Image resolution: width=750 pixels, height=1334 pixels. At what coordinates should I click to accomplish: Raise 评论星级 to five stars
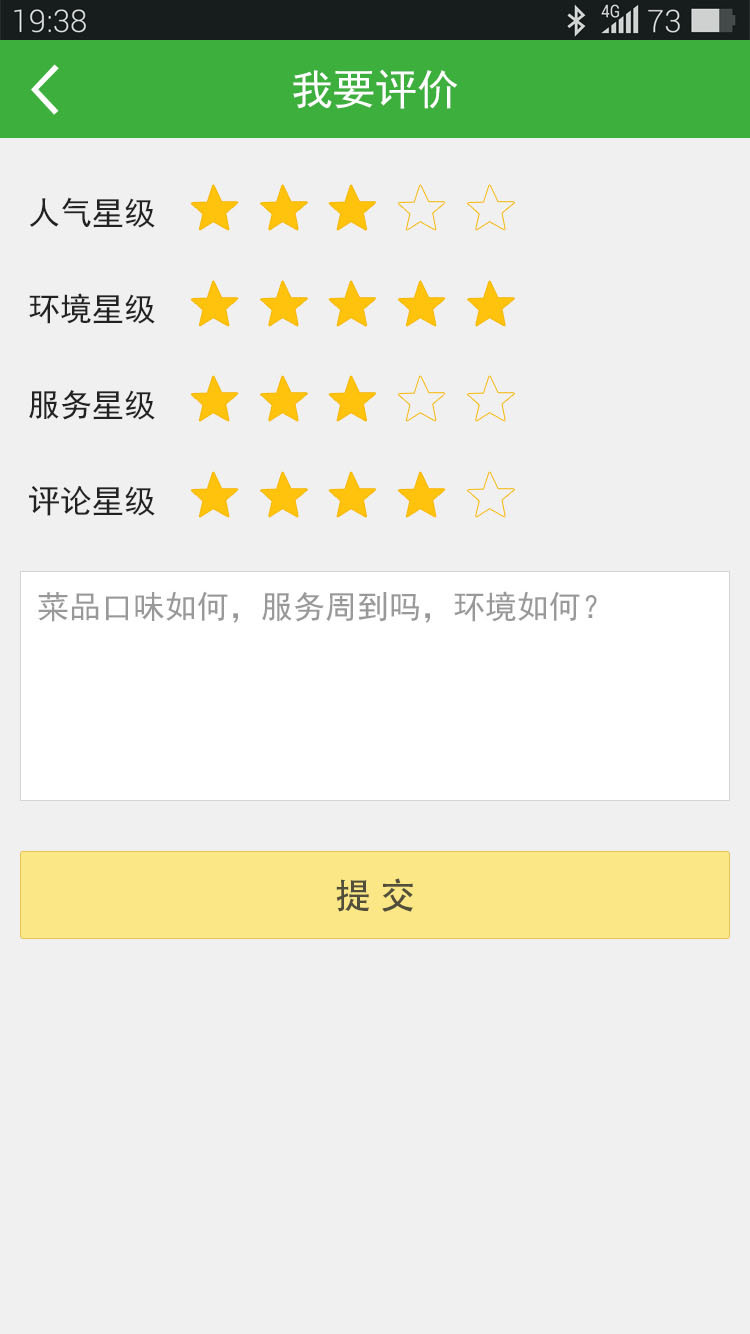pos(490,496)
